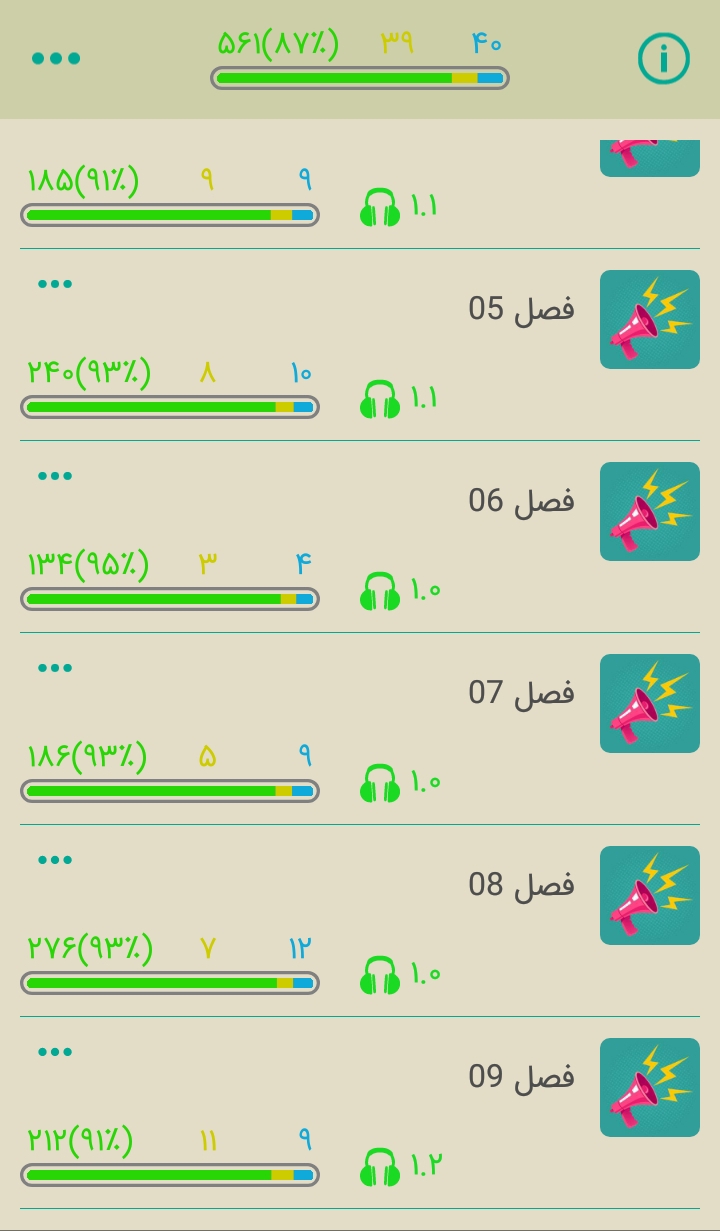This screenshot has height=1231, width=720.
Task: Tap the megaphone thumbnail of فصل 06
Action: pos(650,511)
